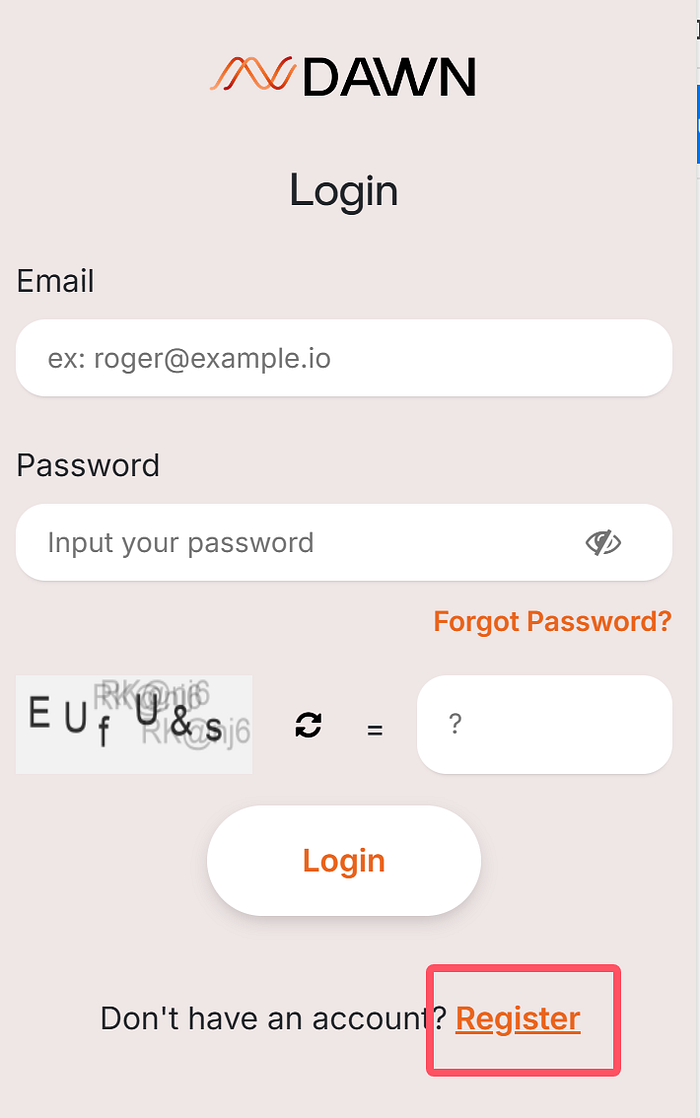Refresh the captcha image
700x1118 pixels.
pyautogui.click(x=308, y=725)
